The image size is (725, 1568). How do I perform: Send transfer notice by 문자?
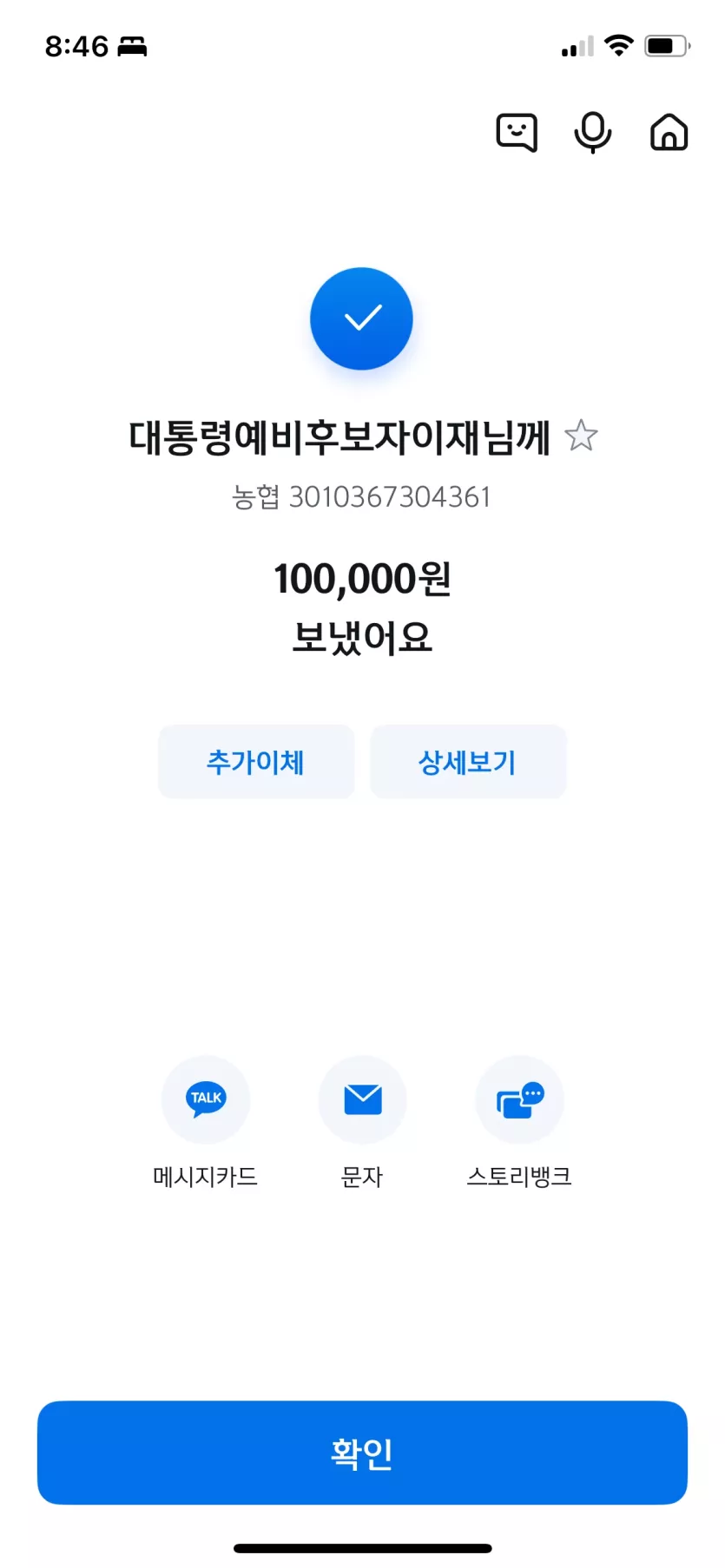[362, 1099]
